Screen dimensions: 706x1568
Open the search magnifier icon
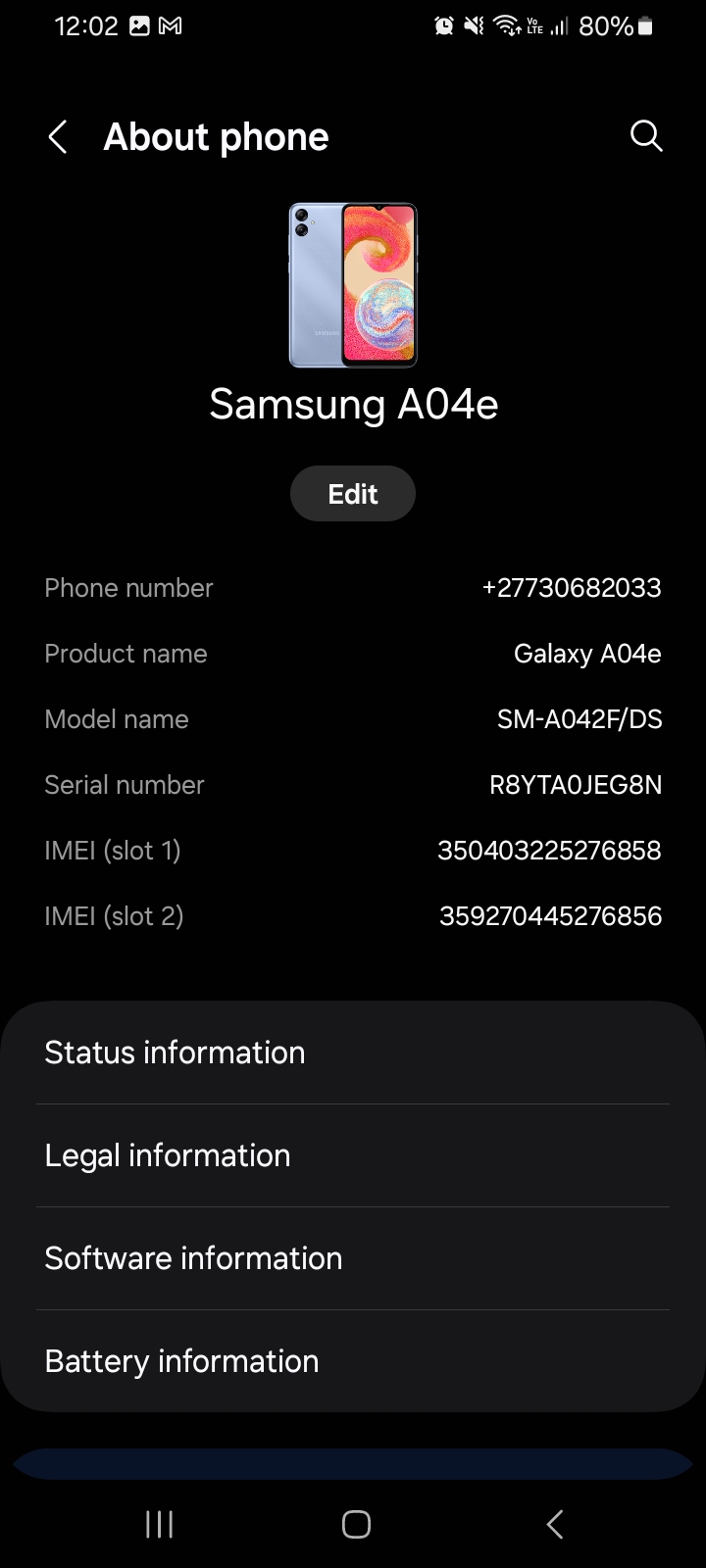click(x=646, y=136)
